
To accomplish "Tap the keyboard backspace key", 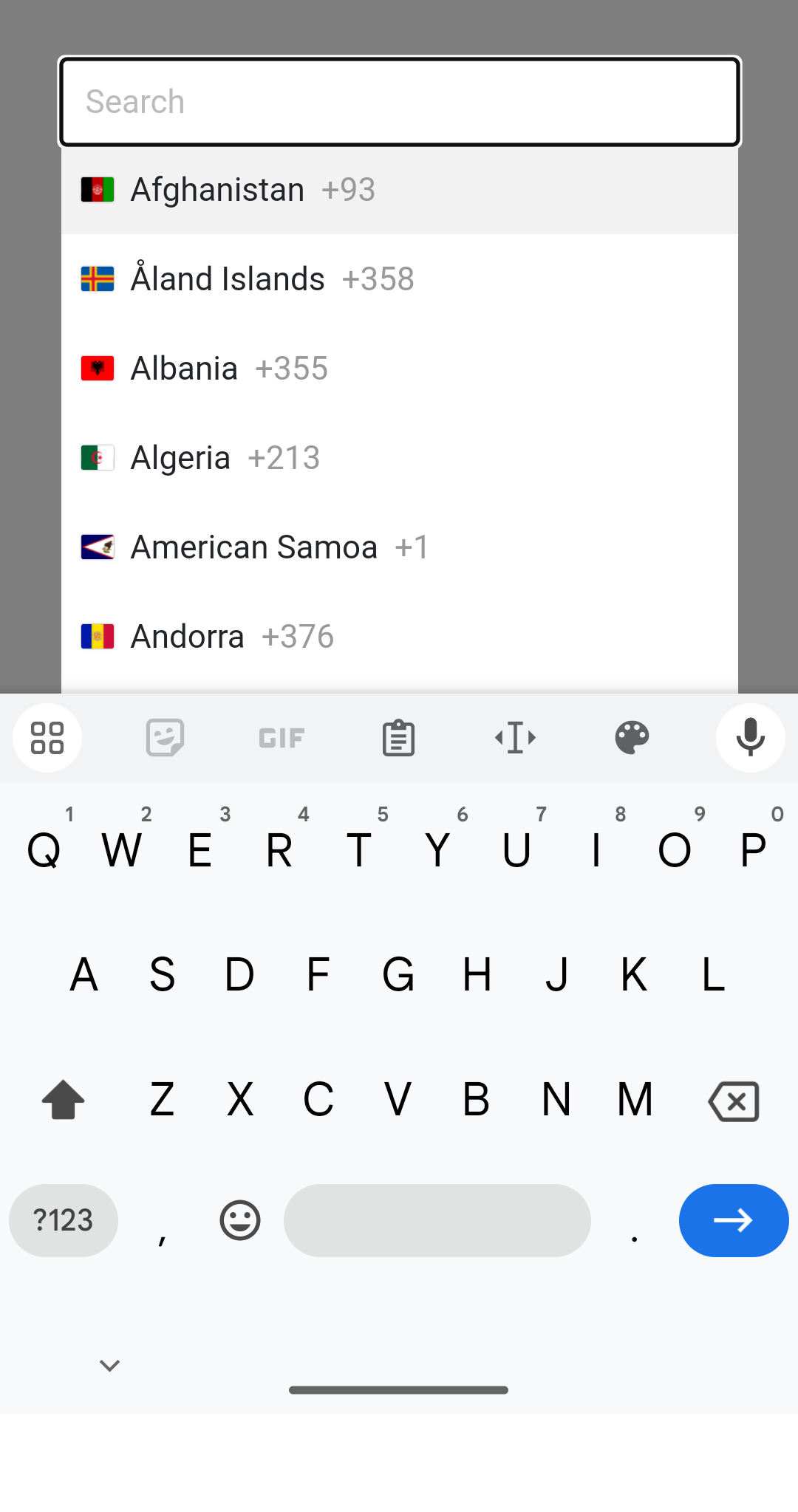I will (733, 1101).
